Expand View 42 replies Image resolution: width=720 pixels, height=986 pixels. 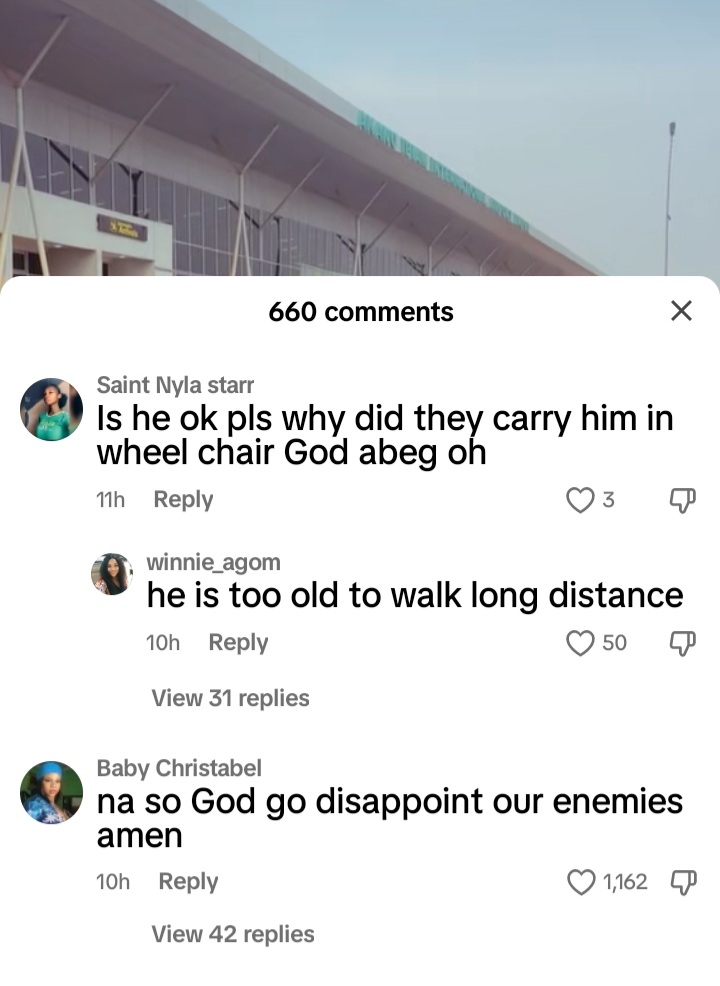pyautogui.click(x=232, y=934)
